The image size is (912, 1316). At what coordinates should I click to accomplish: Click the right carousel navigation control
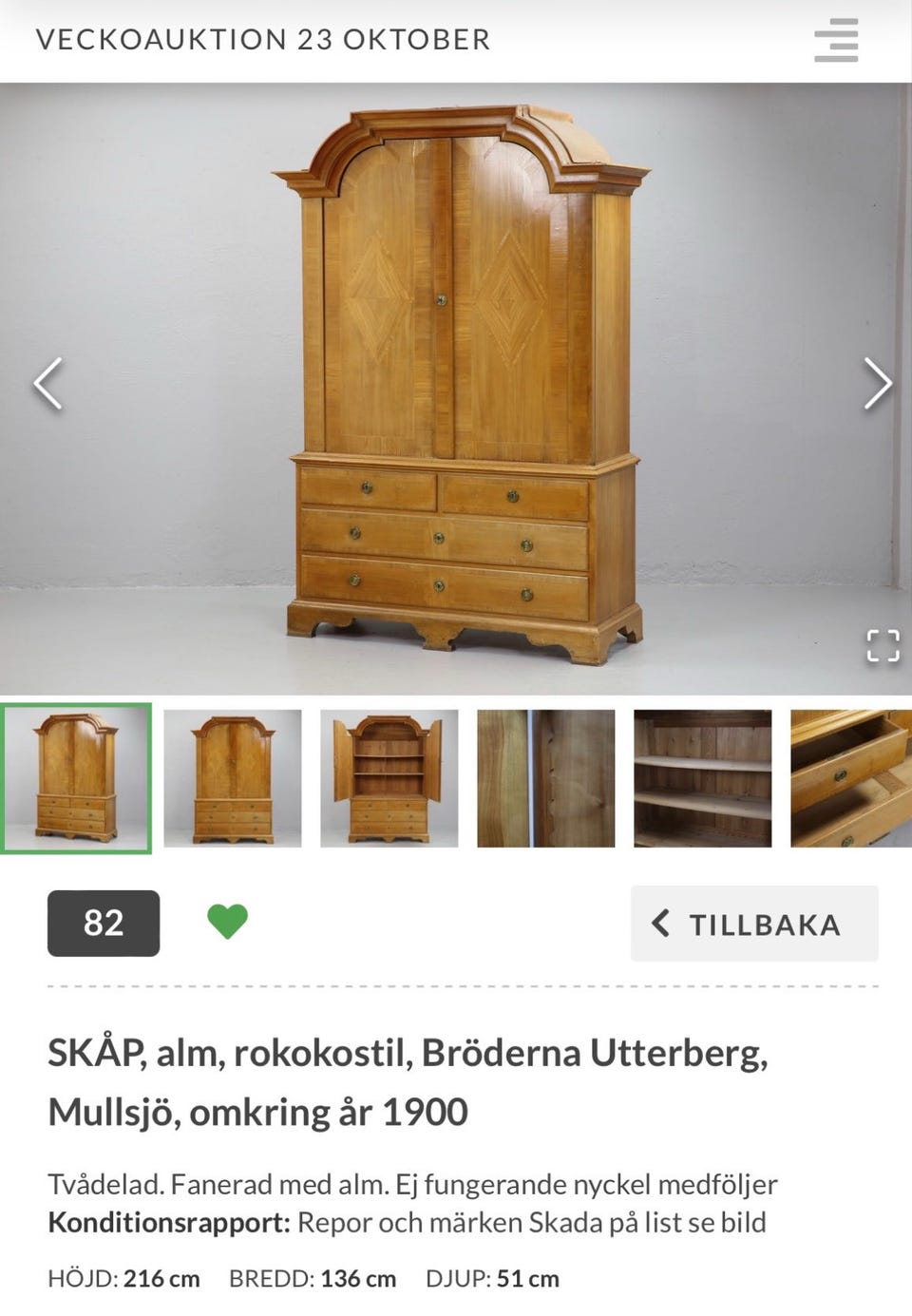[x=875, y=384]
